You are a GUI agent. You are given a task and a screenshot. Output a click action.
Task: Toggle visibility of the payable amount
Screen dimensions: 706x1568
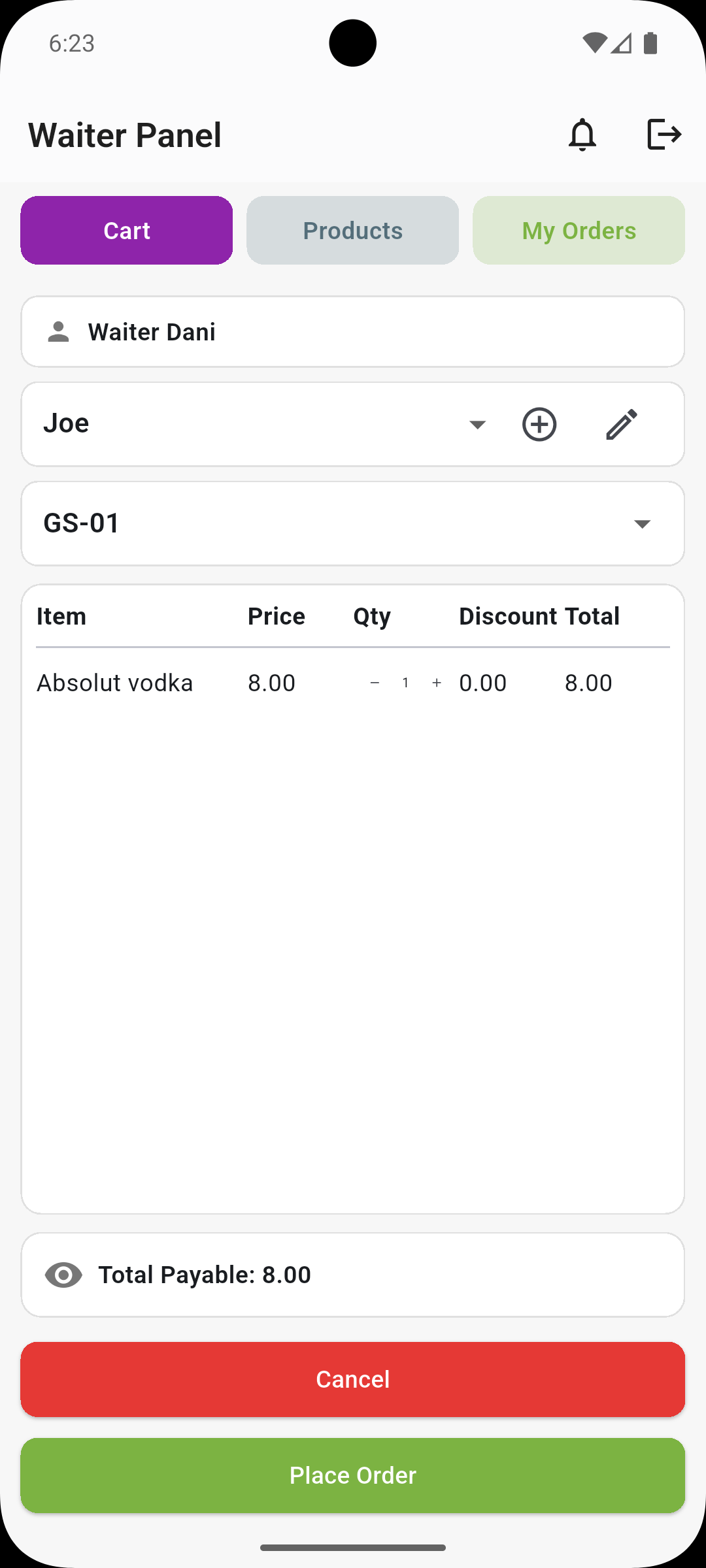click(63, 1275)
